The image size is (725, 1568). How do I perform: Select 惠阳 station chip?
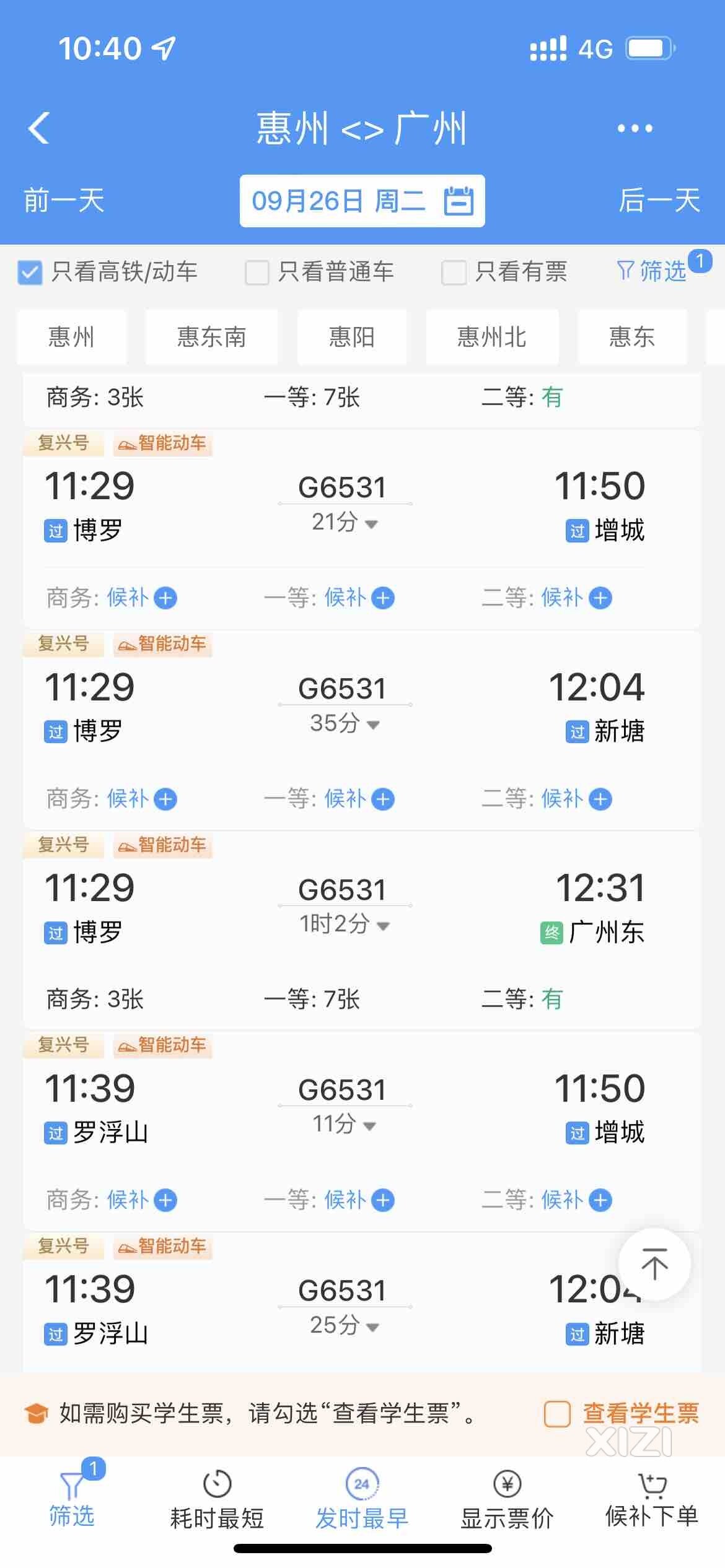click(x=352, y=337)
